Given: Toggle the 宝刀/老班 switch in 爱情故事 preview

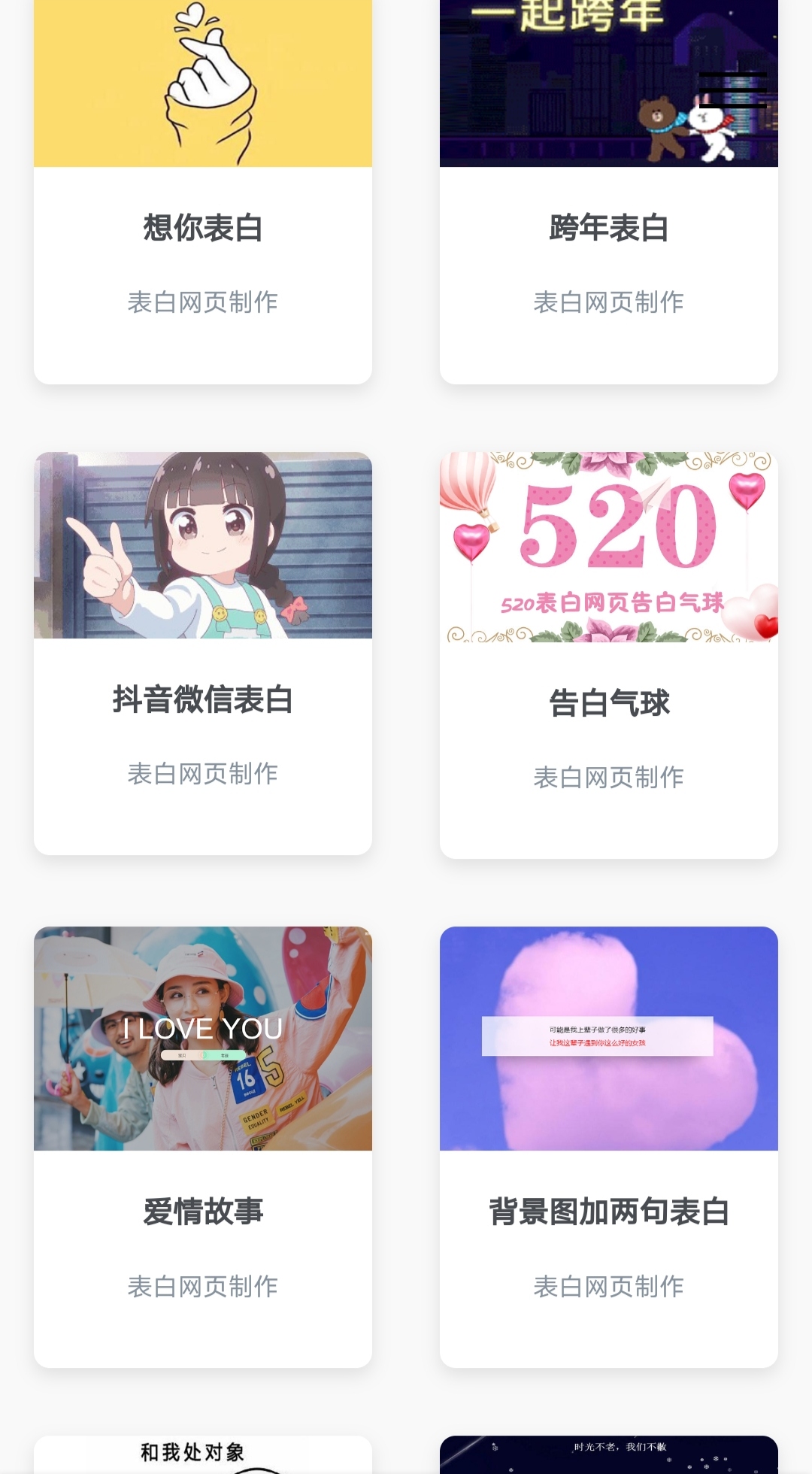Looking at the screenshot, I should point(203,1055).
